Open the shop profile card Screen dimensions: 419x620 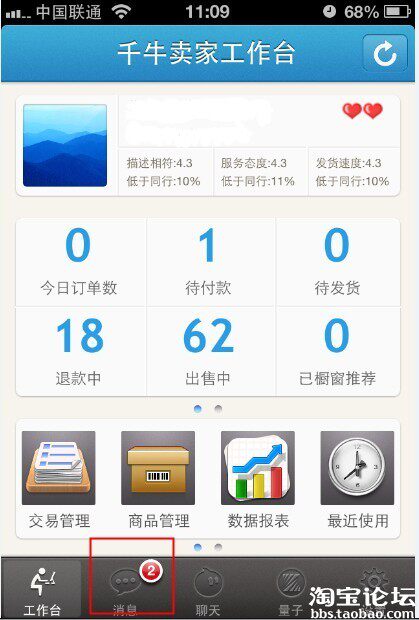point(208,145)
